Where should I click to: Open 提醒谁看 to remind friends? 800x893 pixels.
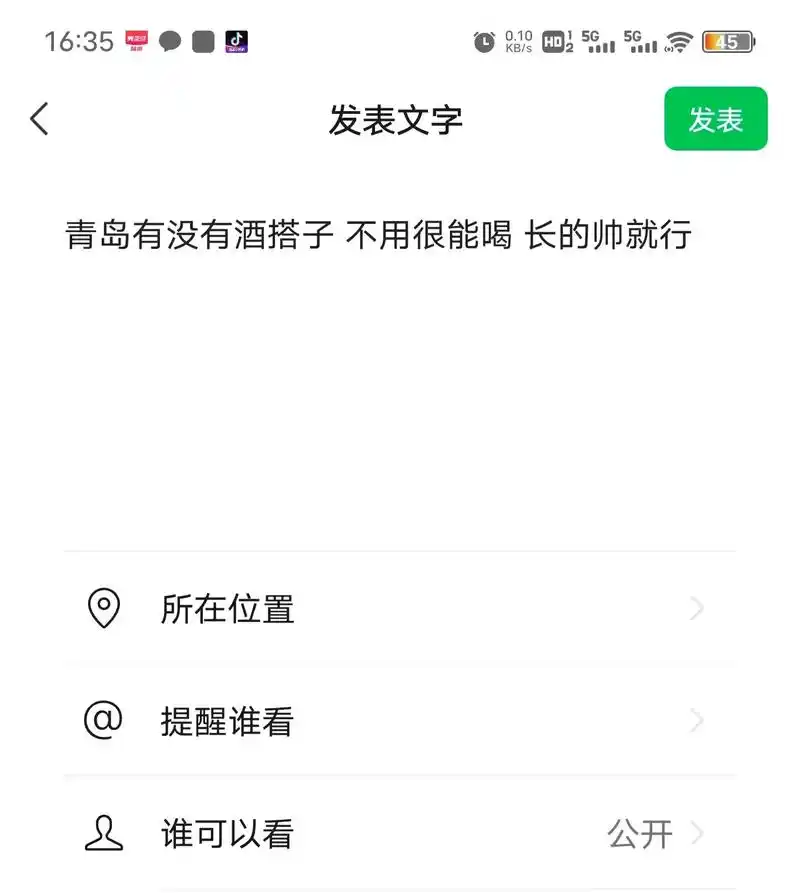227,720
